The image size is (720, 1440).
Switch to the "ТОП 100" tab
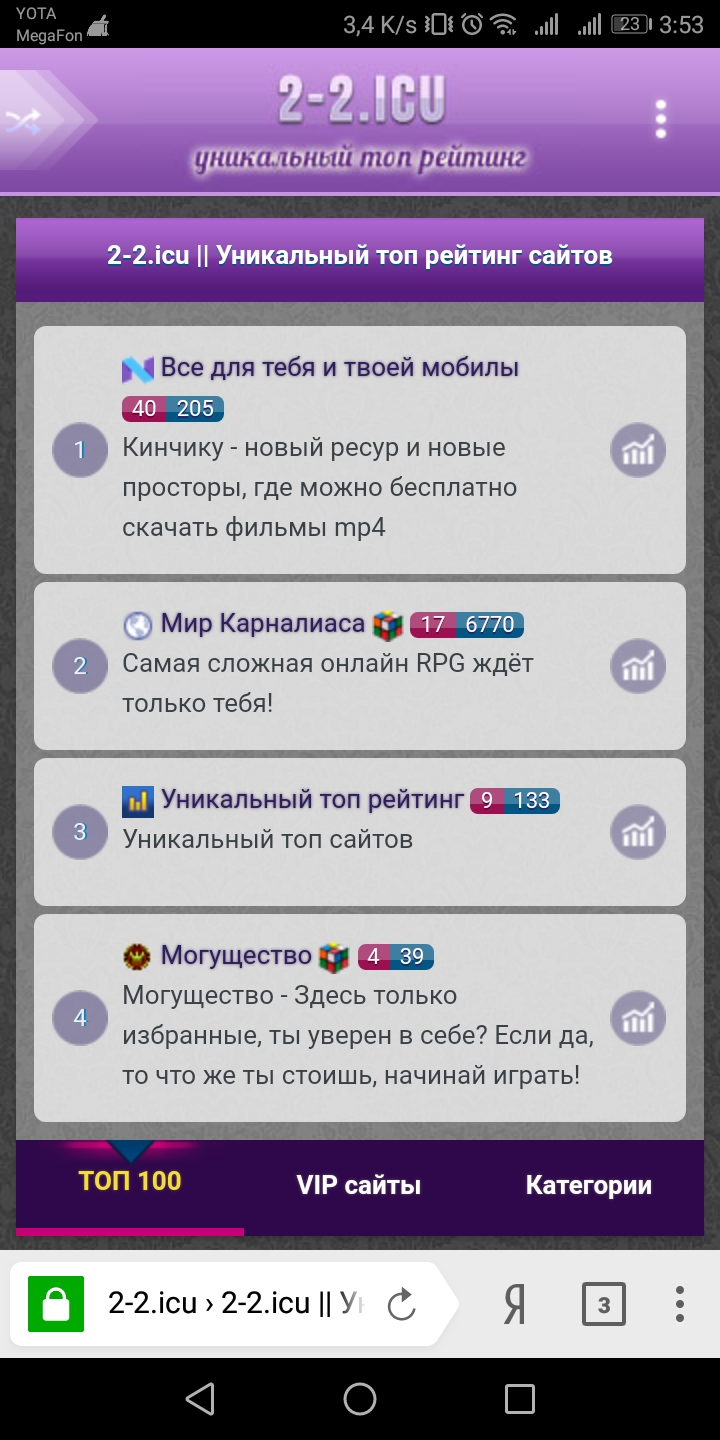[130, 1182]
